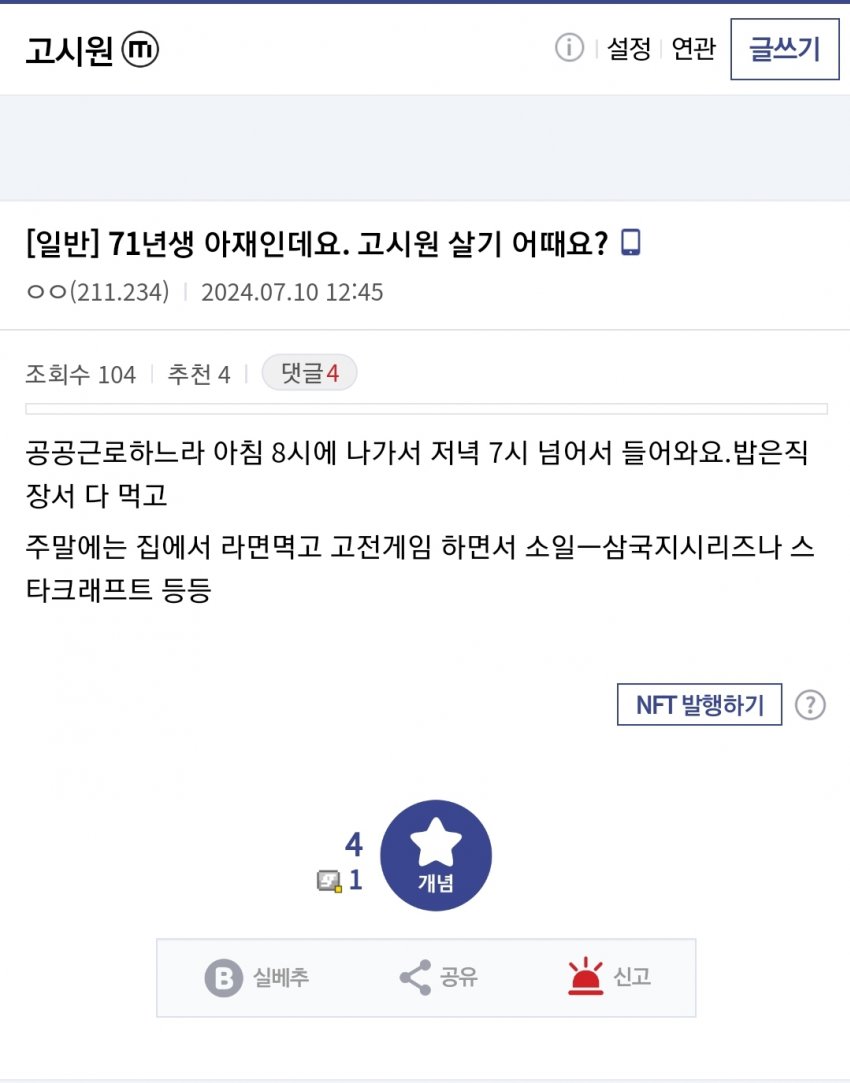
Task: Open NFT help question mark
Action: [810, 705]
